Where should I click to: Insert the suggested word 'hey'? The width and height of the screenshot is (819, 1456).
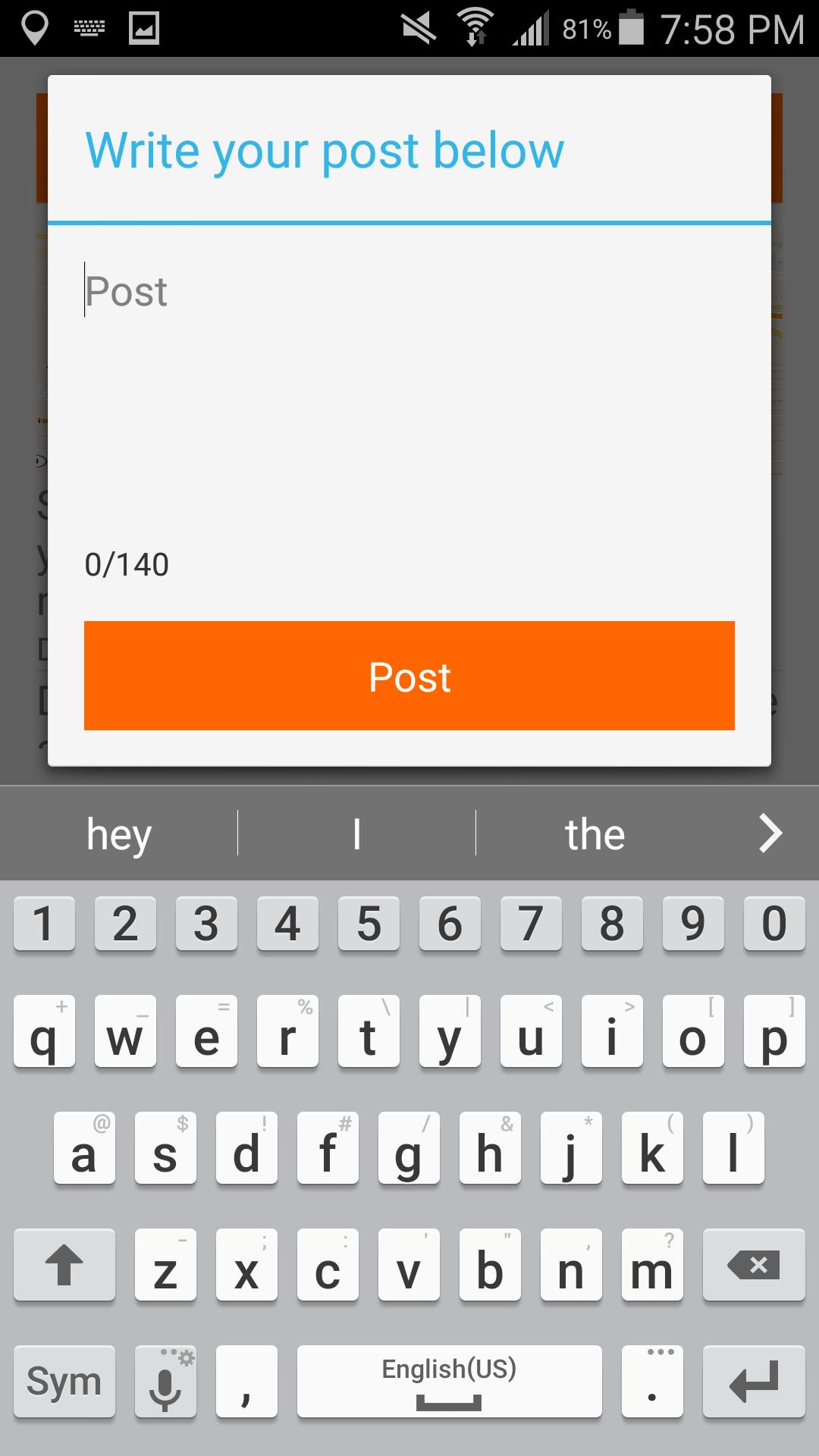119,834
